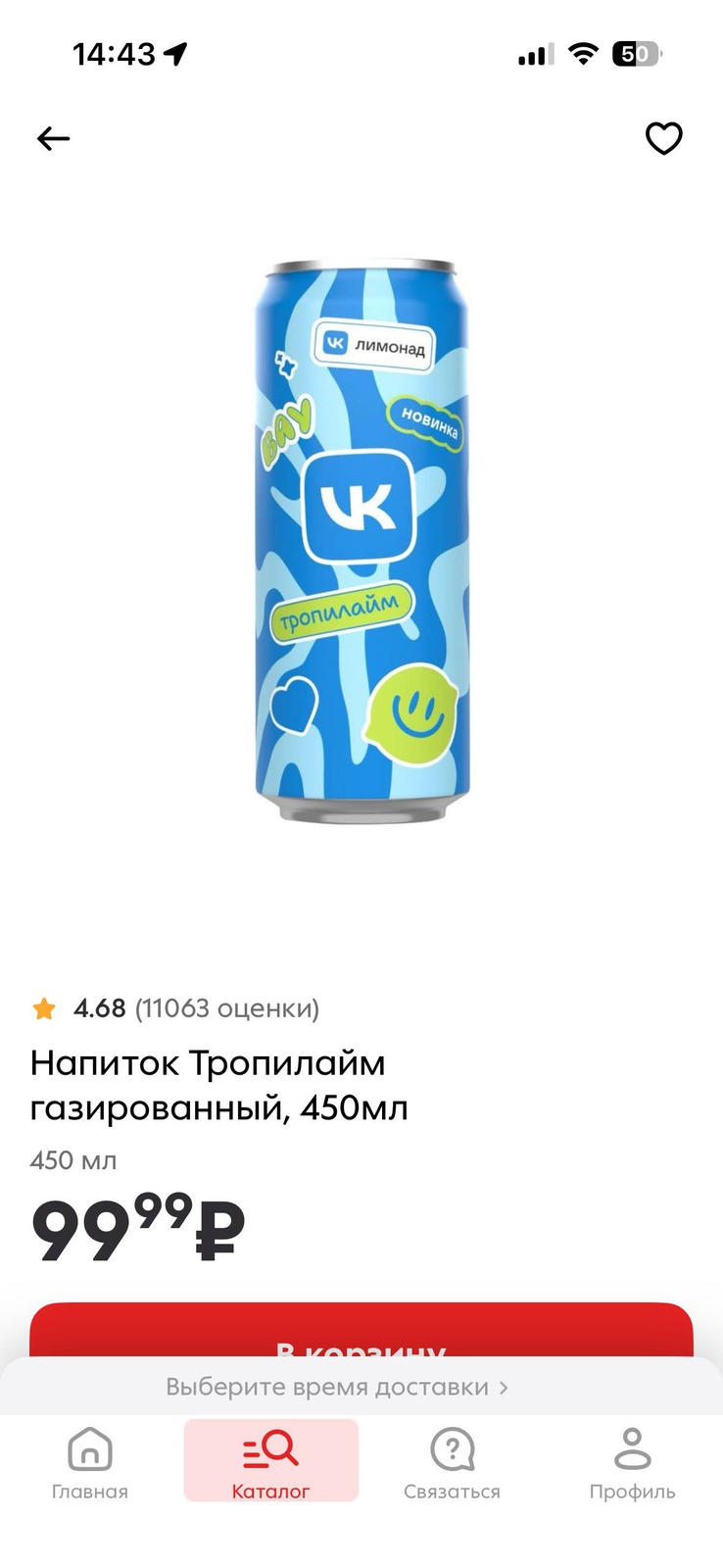Add the drink to favorites with the heart icon

pyautogui.click(x=663, y=139)
